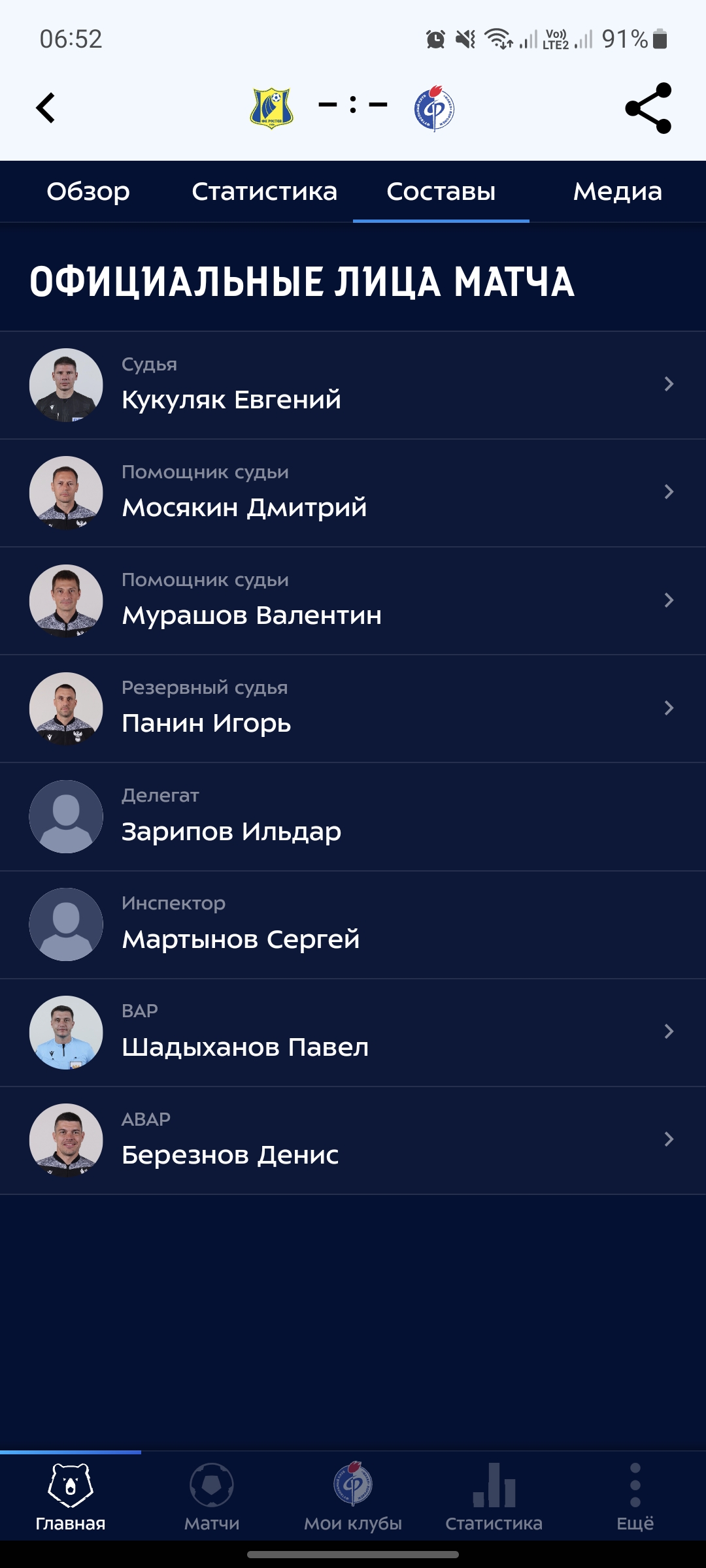View assistant referee Мосякин Дмитрий
This screenshot has width=706, height=1568.
[353, 493]
